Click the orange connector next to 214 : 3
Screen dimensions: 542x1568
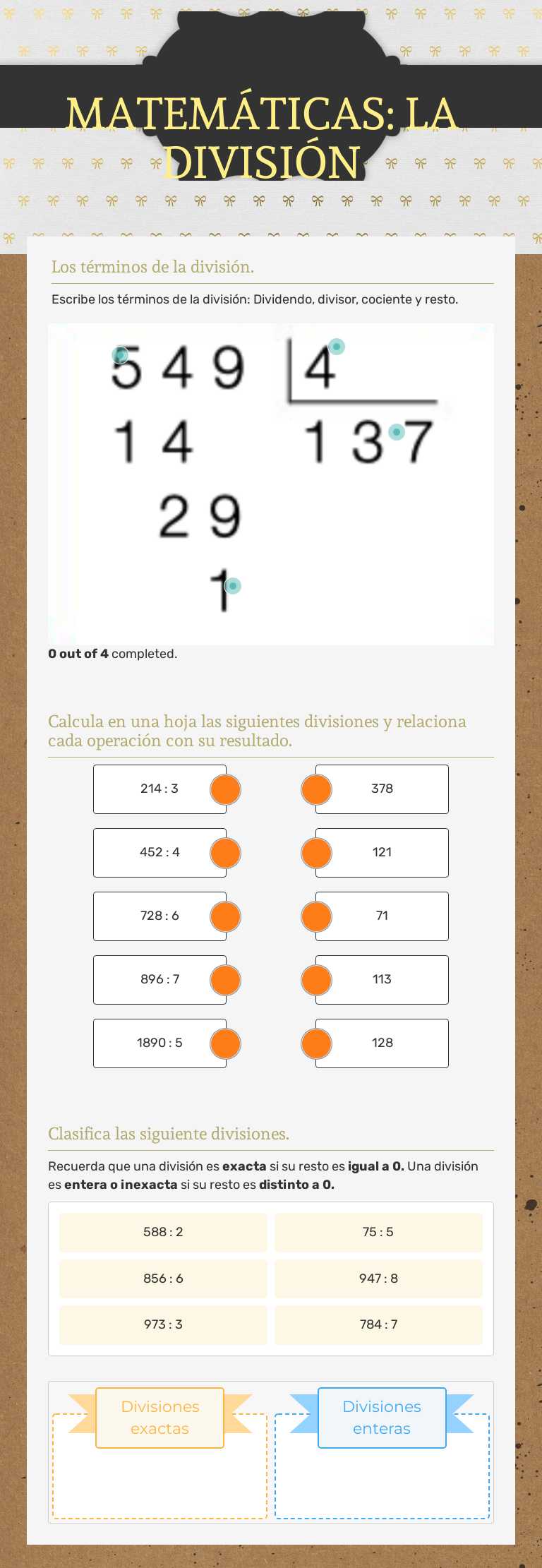[x=224, y=789]
